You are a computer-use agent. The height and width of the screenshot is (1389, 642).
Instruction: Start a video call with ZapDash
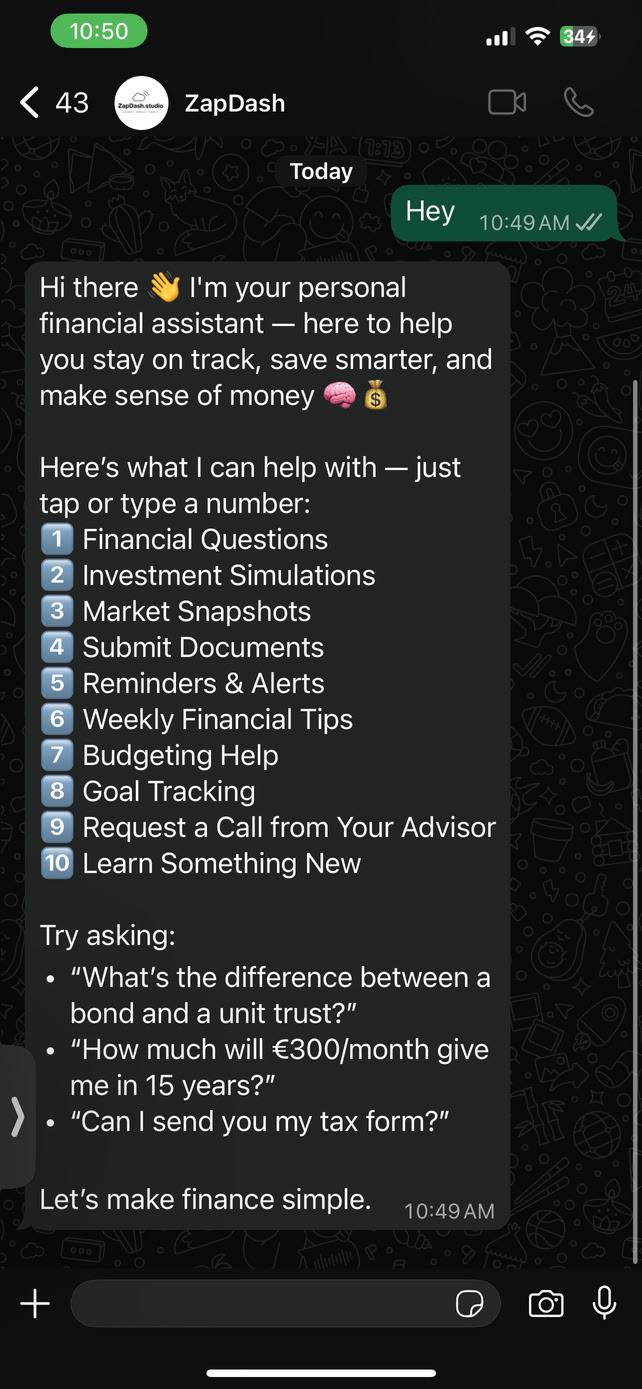point(507,102)
